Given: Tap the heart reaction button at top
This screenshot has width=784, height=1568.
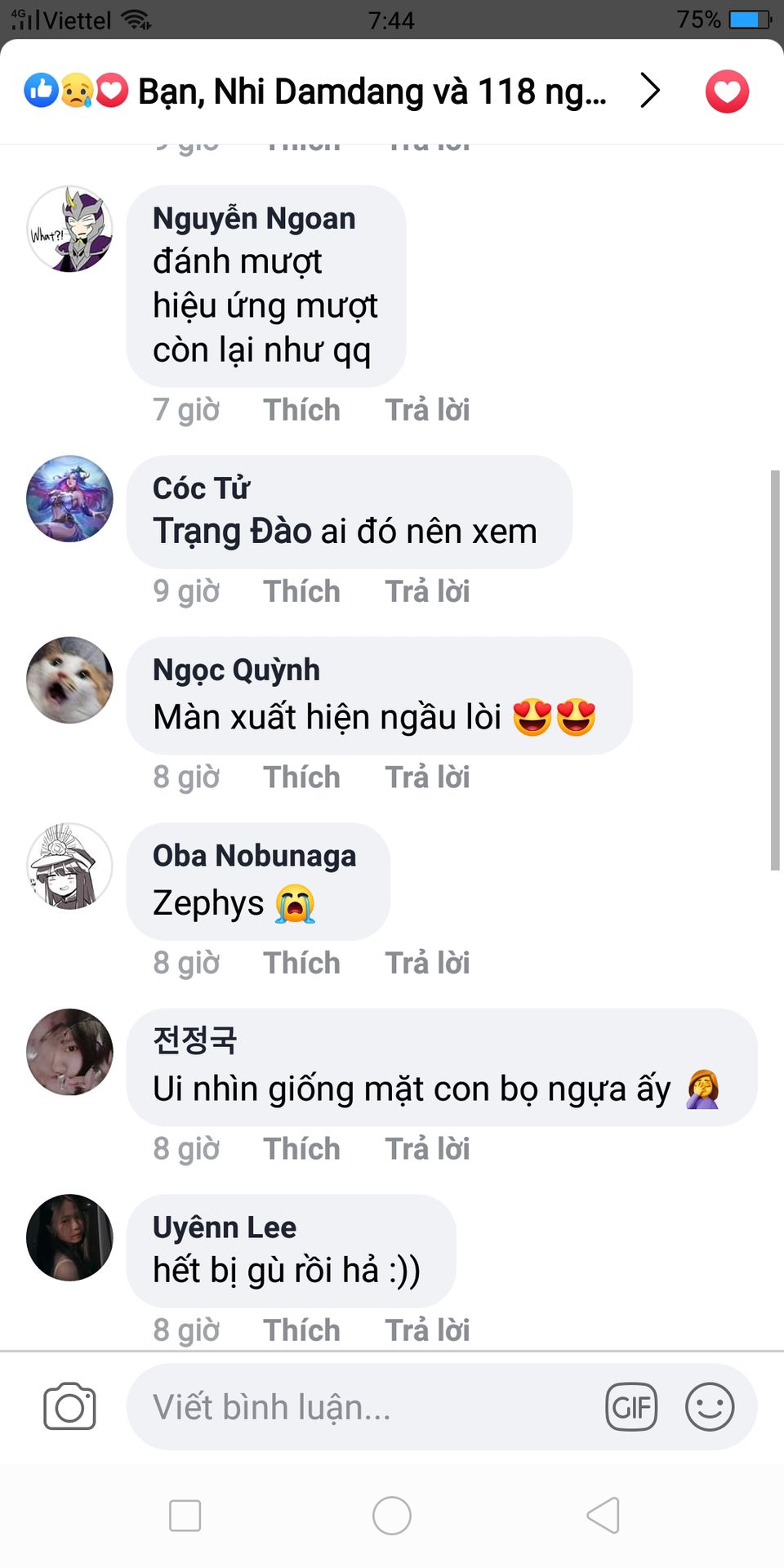Looking at the screenshot, I should [727, 91].
